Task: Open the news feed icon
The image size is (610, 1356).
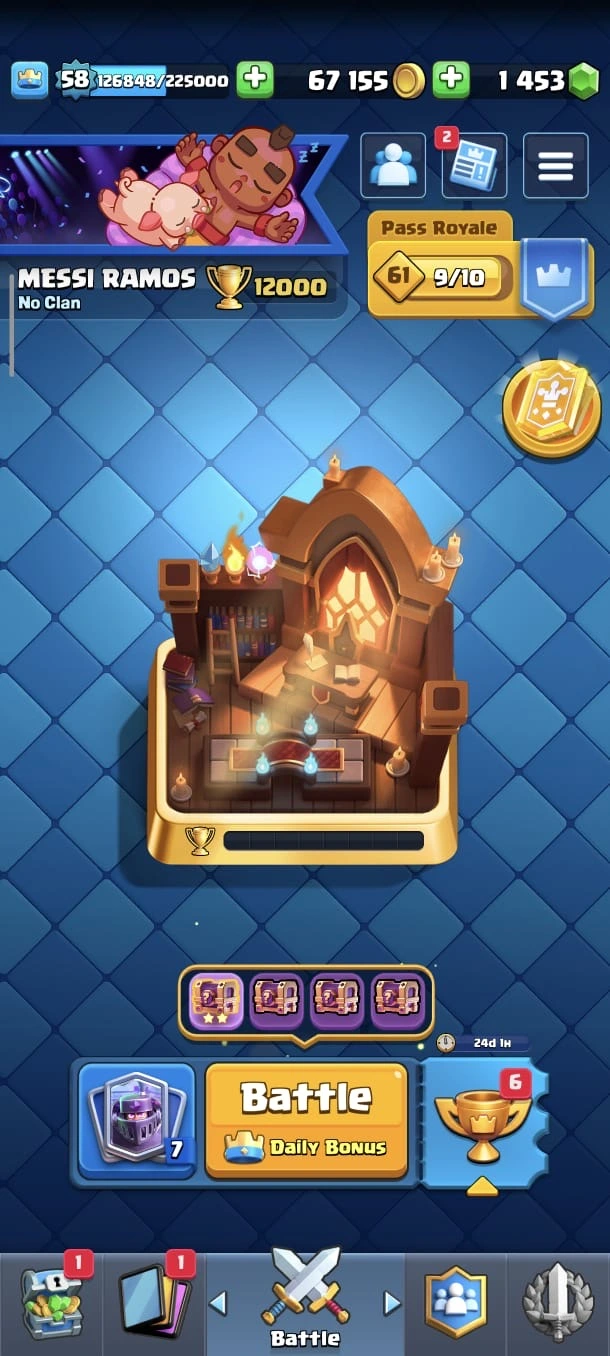Action: (474, 166)
